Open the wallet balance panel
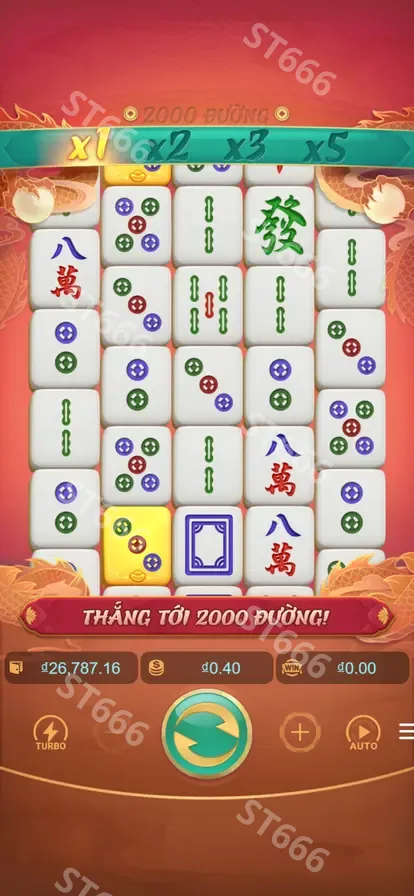Image resolution: width=414 pixels, height=896 pixels. point(71,668)
